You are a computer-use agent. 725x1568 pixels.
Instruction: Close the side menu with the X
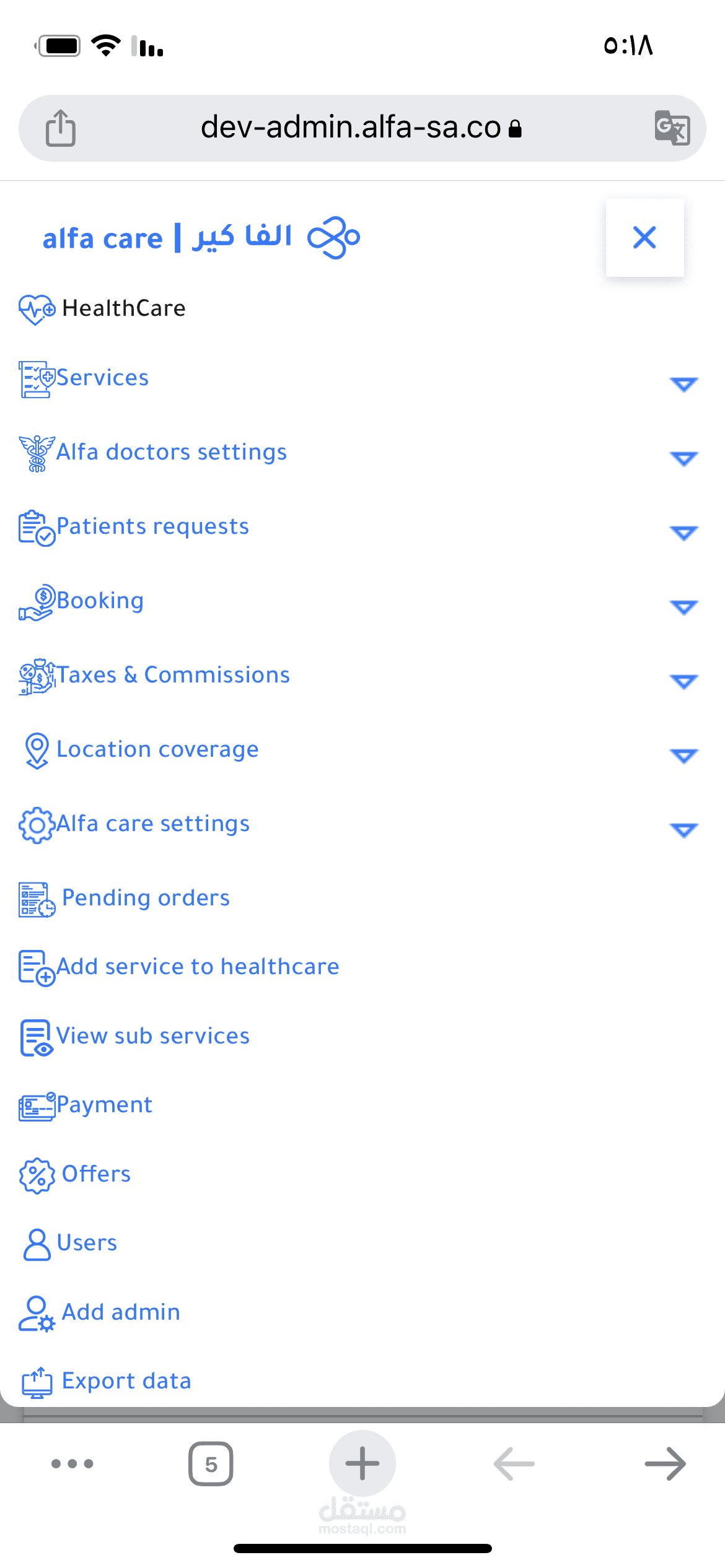[x=644, y=237]
